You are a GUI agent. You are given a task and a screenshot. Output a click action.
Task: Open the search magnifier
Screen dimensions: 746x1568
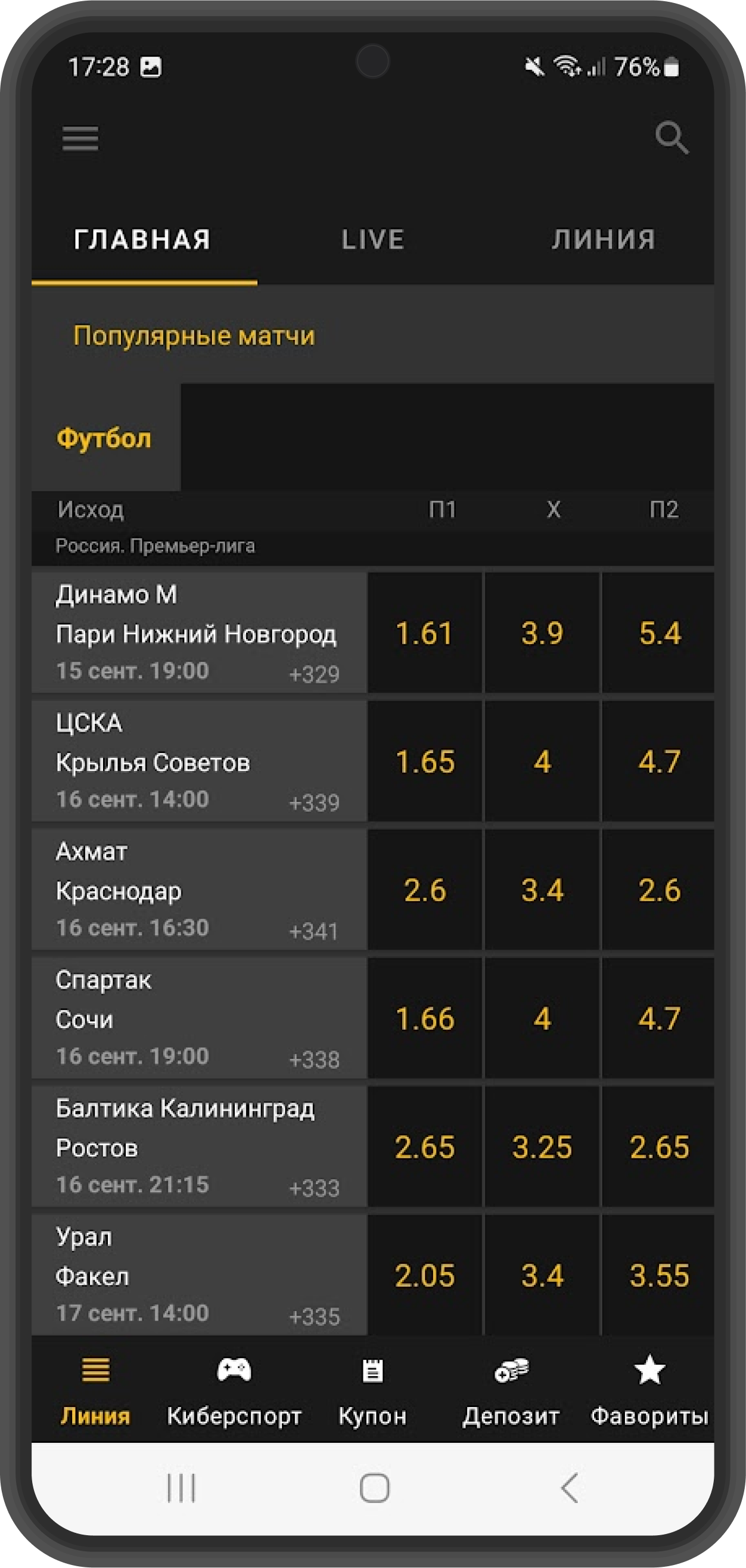(671, 138)
